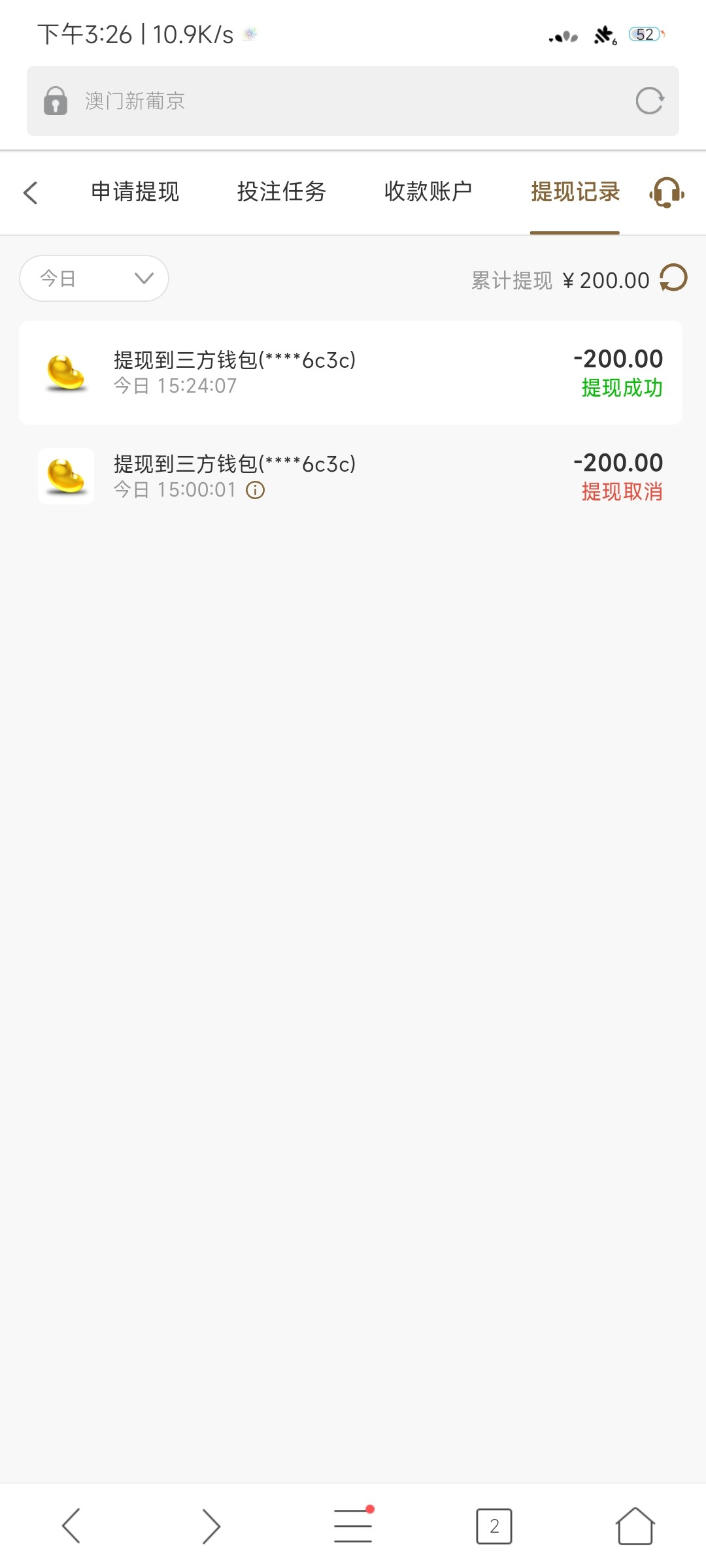Switch to the 申请提现 tab

[135, 192]
